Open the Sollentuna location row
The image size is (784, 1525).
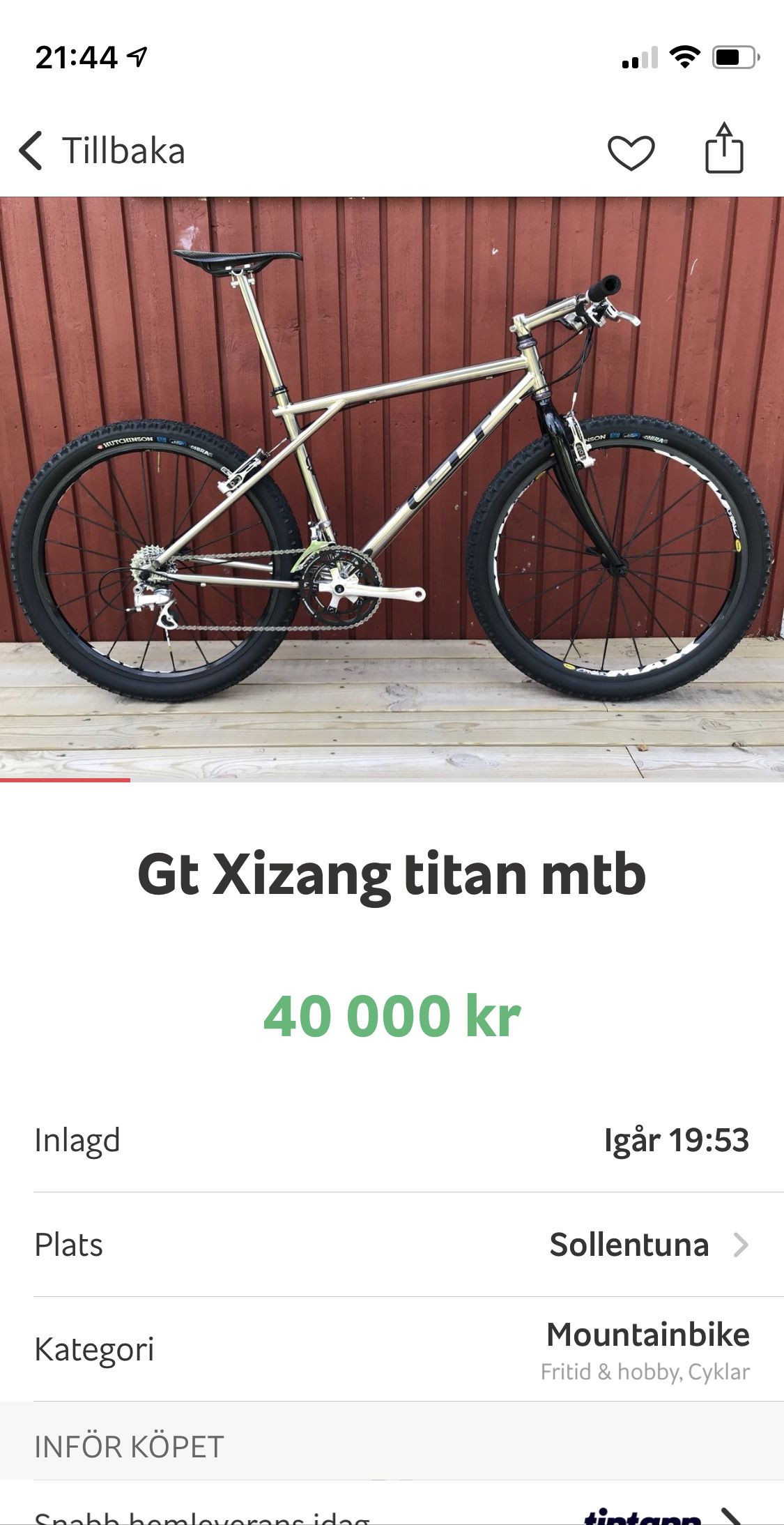pos(392,1245)
